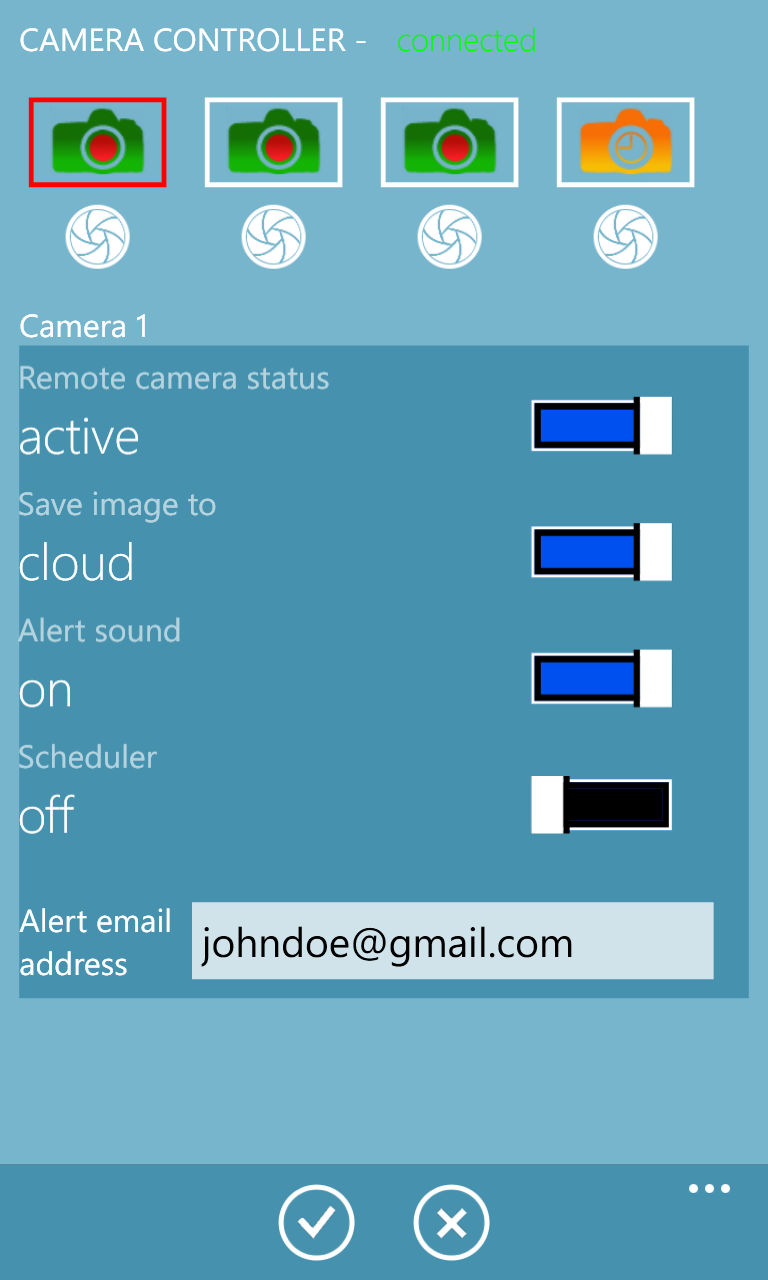
Task: Select the second camera tile
Action: coord(273,142)
